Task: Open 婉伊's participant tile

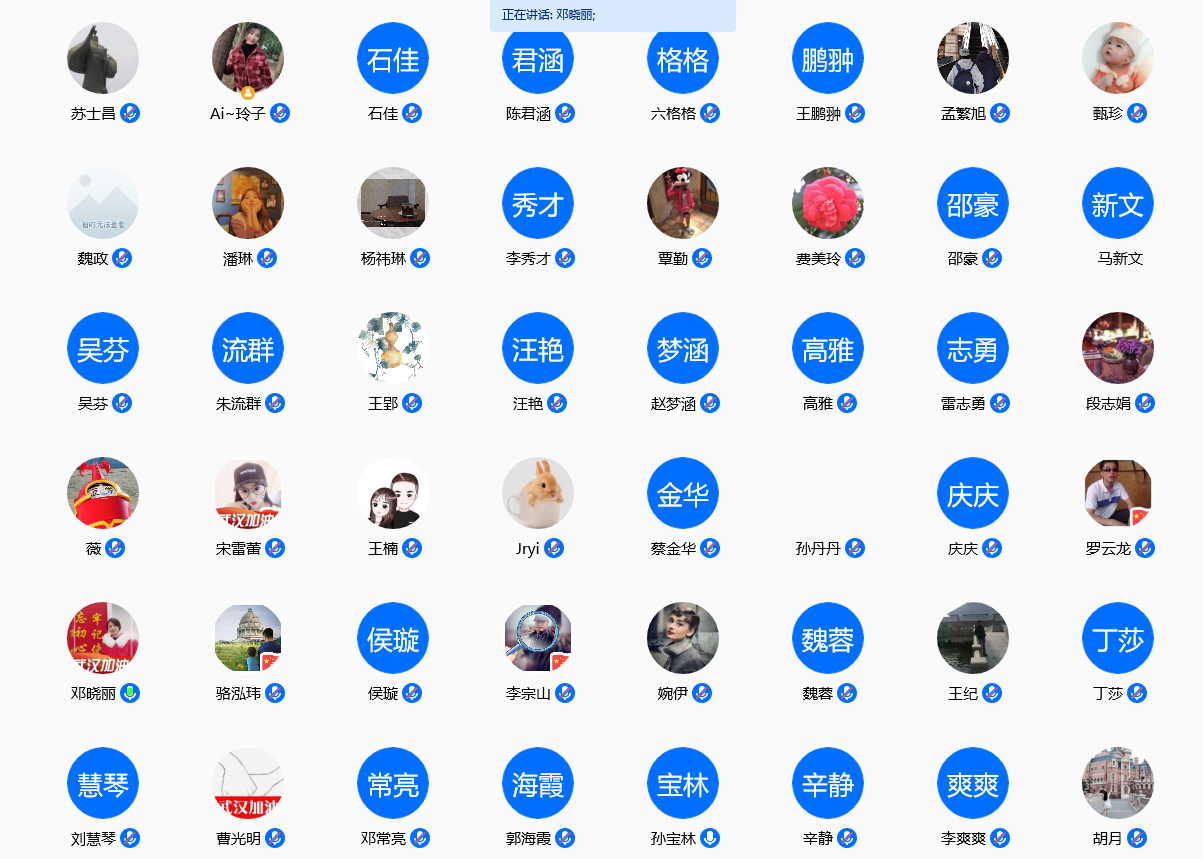Action: 683,638
